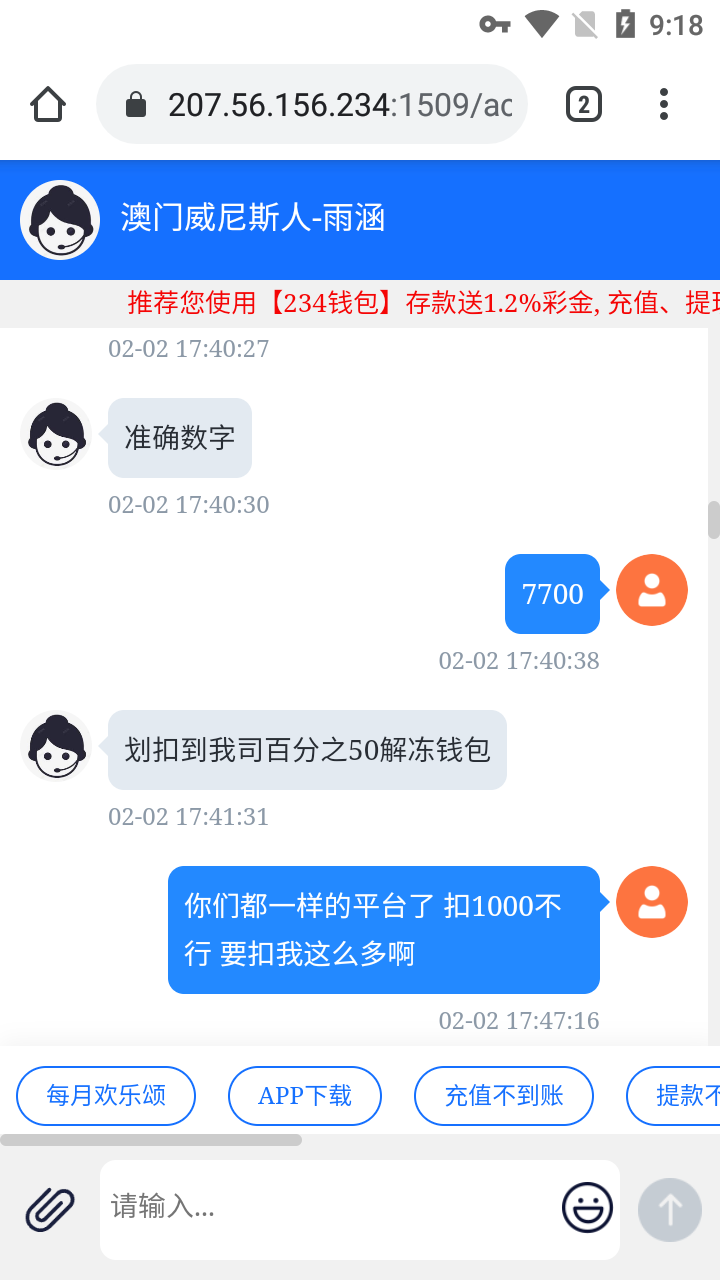Screen dimensions: 720x1280
Task: Tap the 提款 quick reply on the right edge
Action: point(690,1095)
